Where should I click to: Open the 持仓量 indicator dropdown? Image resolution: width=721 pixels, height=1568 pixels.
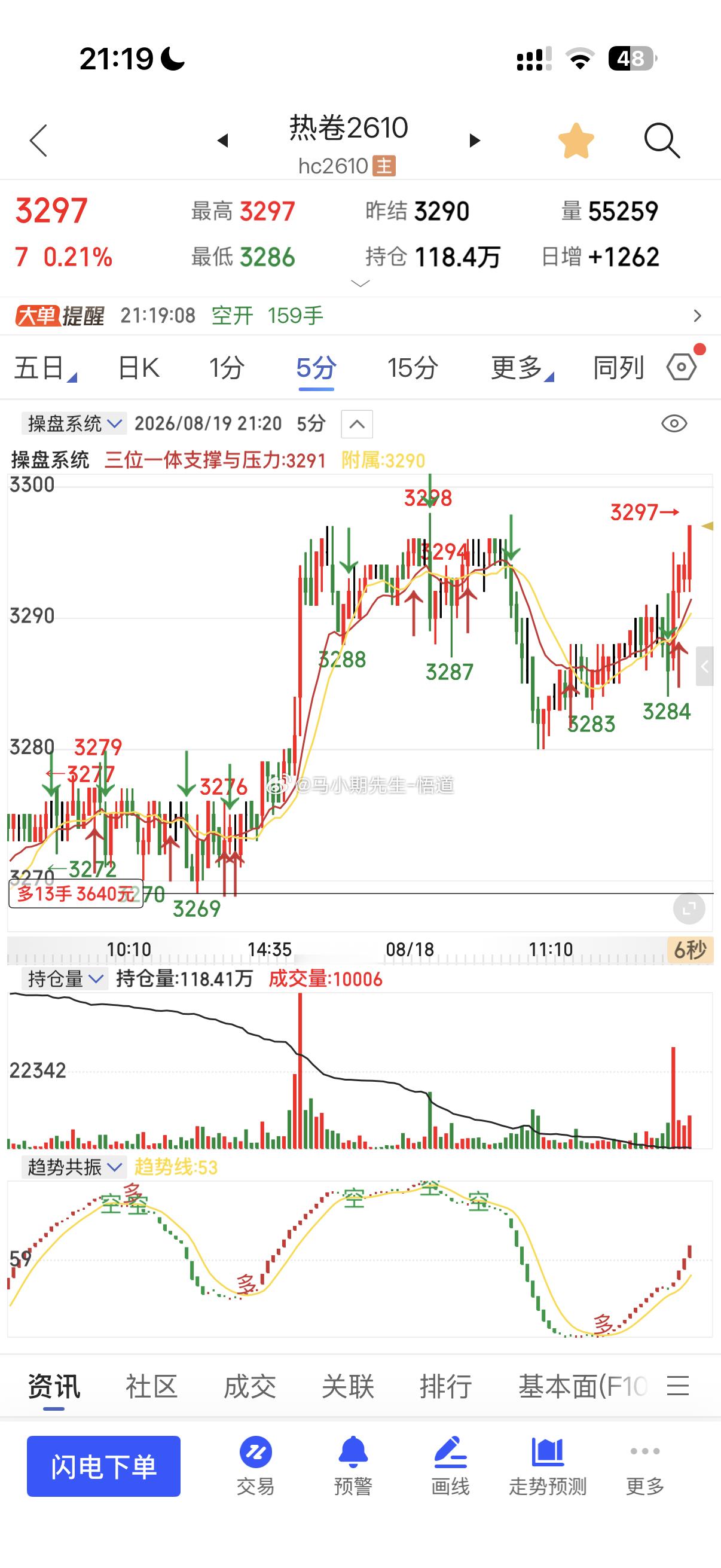click(65, 979)
